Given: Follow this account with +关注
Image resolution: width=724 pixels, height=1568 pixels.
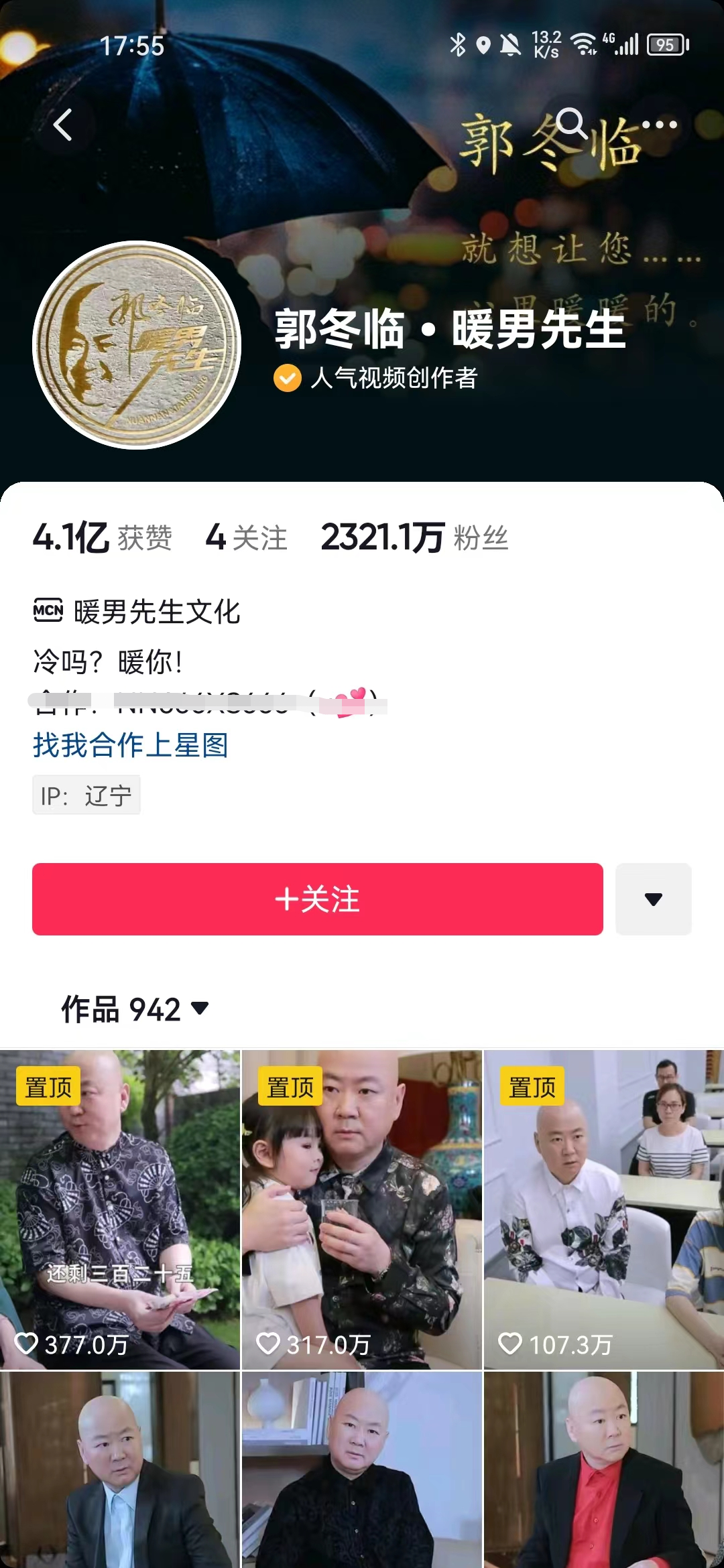Looking at the screenshot, I should coord(318,899).
